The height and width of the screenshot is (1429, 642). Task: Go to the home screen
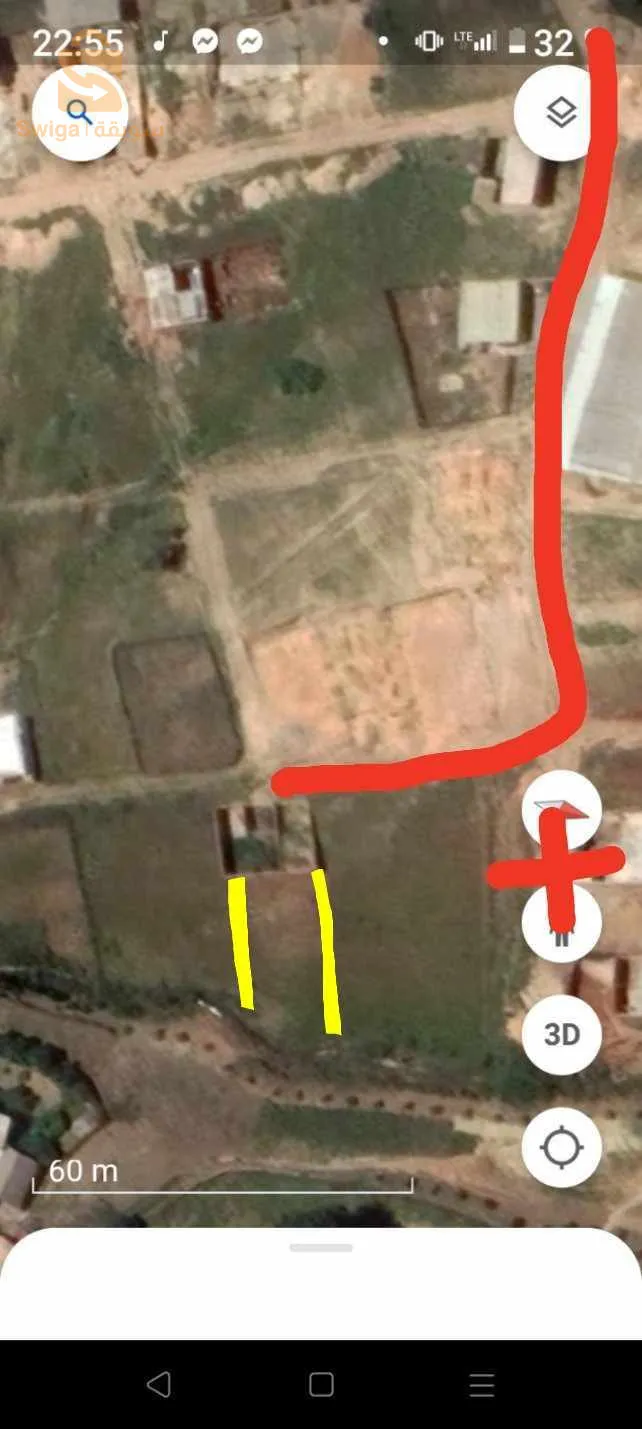[x=321, y=1384]
